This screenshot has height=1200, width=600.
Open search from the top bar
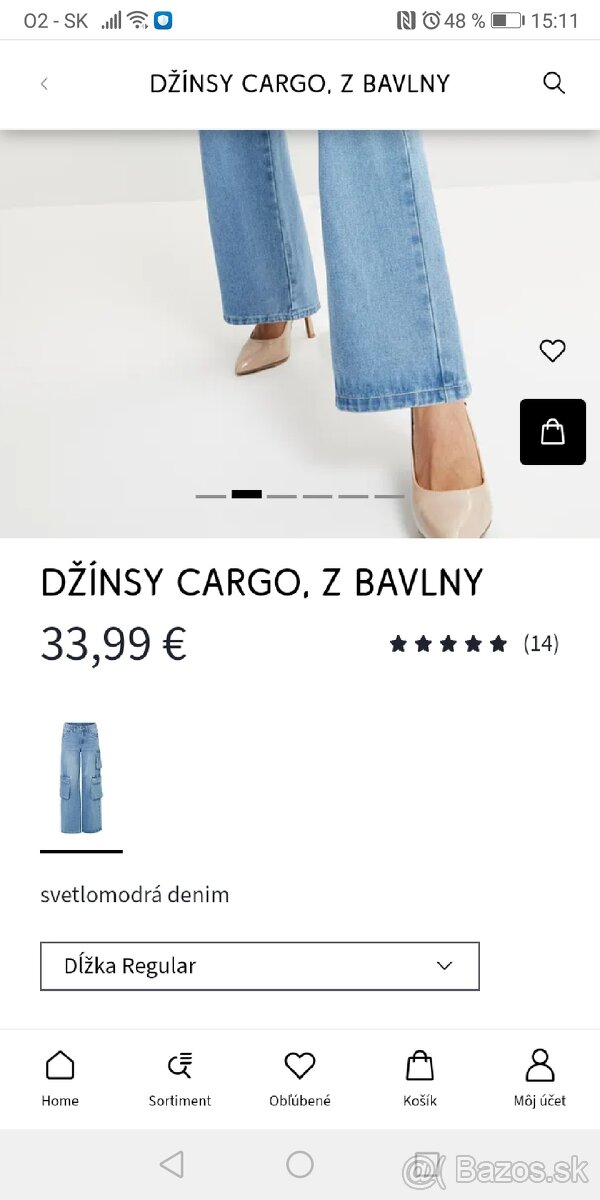554,83
